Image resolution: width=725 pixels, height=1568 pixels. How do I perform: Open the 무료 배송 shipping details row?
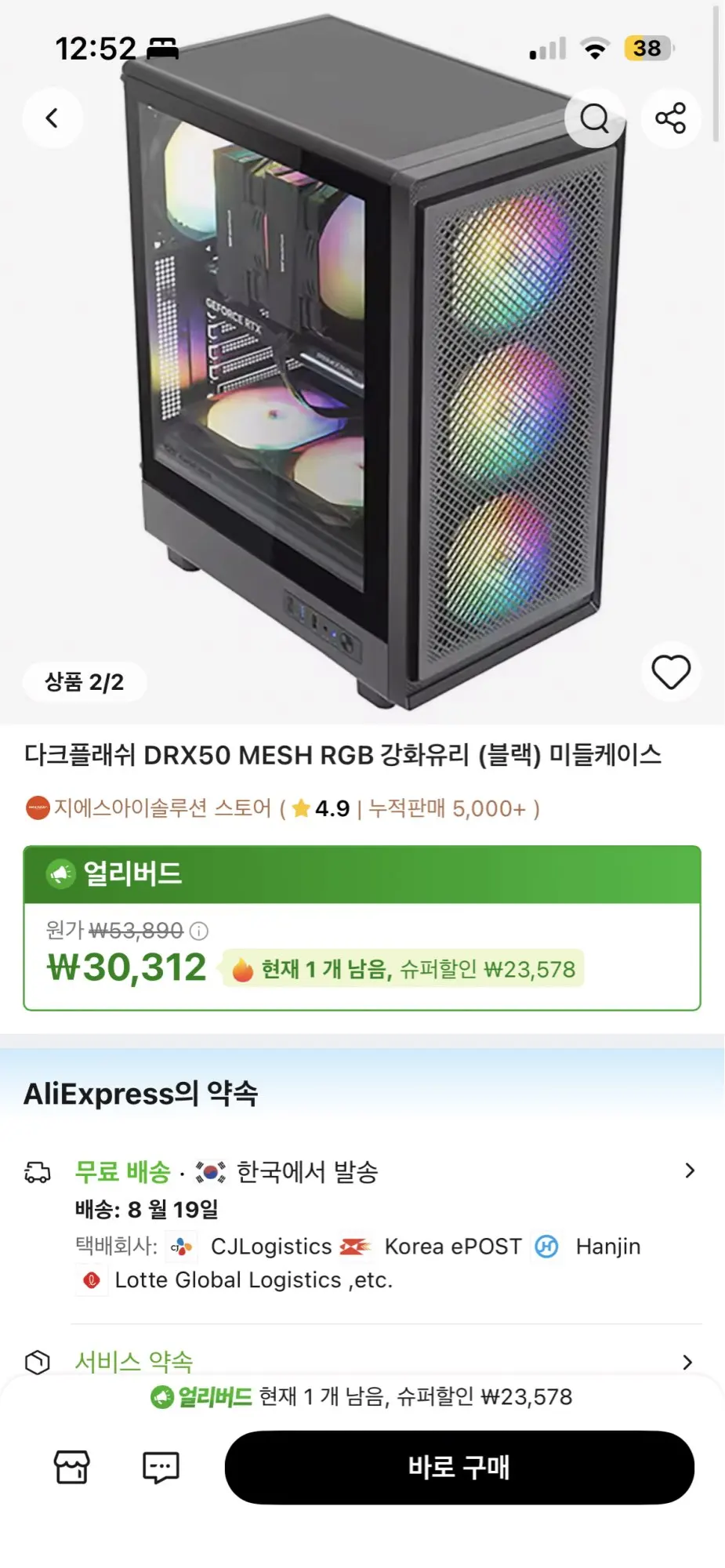coord(361,1171)
